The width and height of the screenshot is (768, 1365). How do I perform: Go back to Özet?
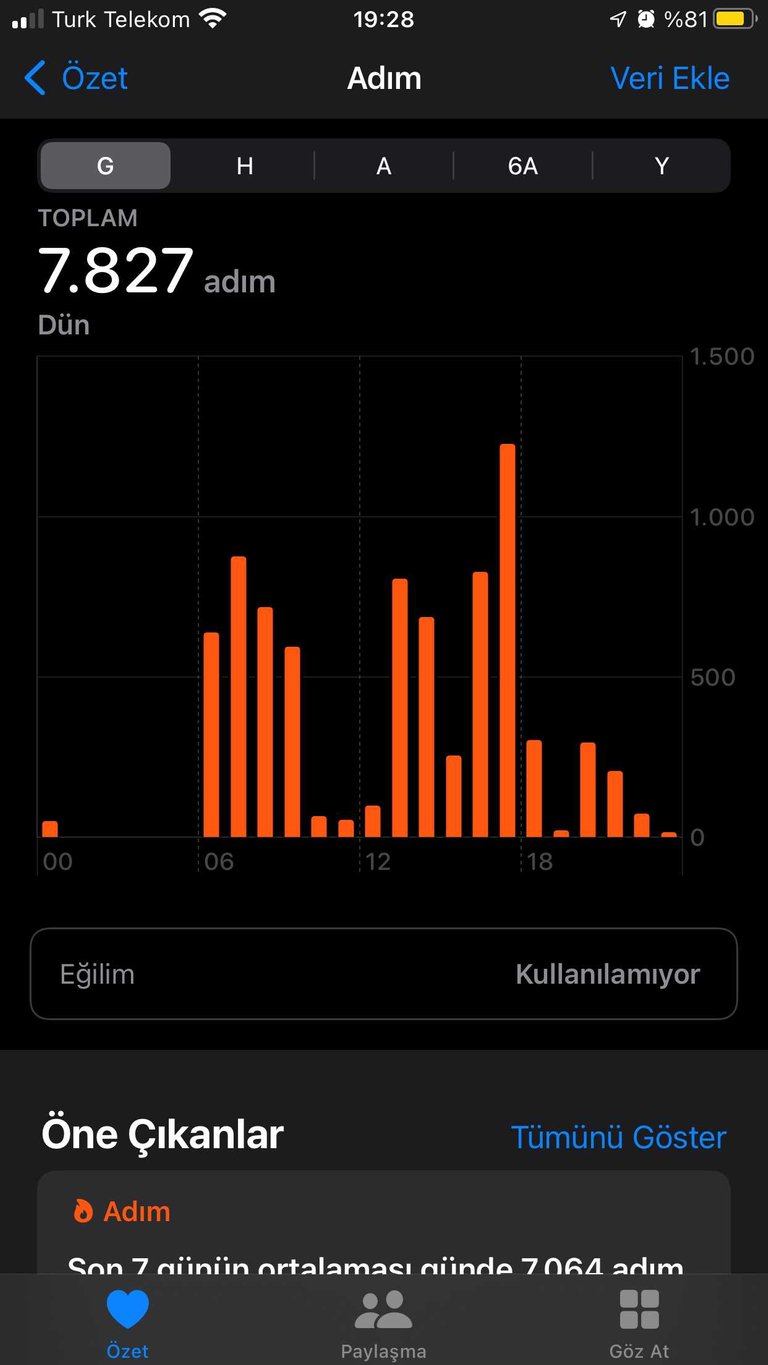76,78
